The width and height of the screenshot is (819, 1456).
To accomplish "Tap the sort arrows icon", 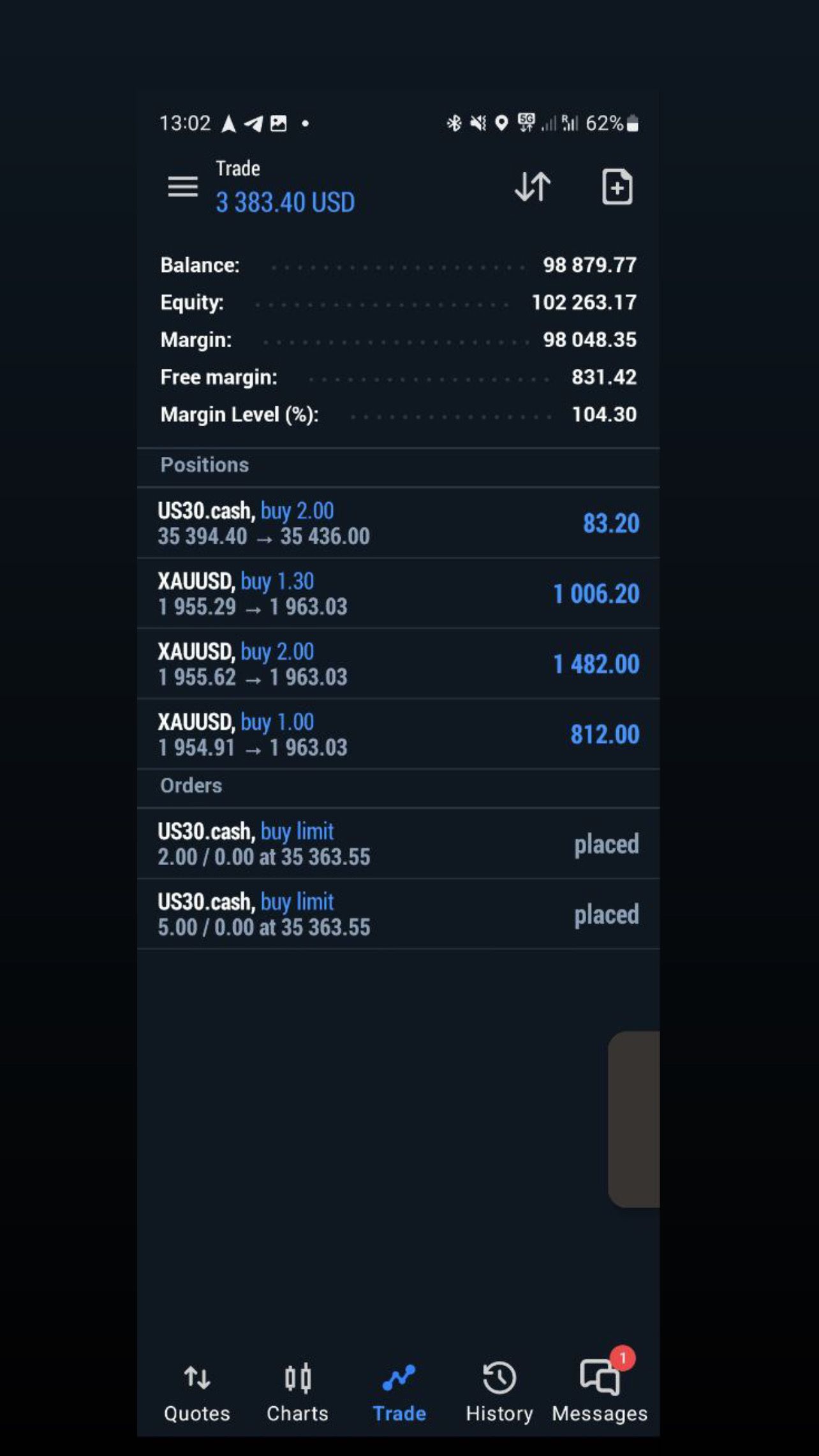I will [x=533, y=187].
